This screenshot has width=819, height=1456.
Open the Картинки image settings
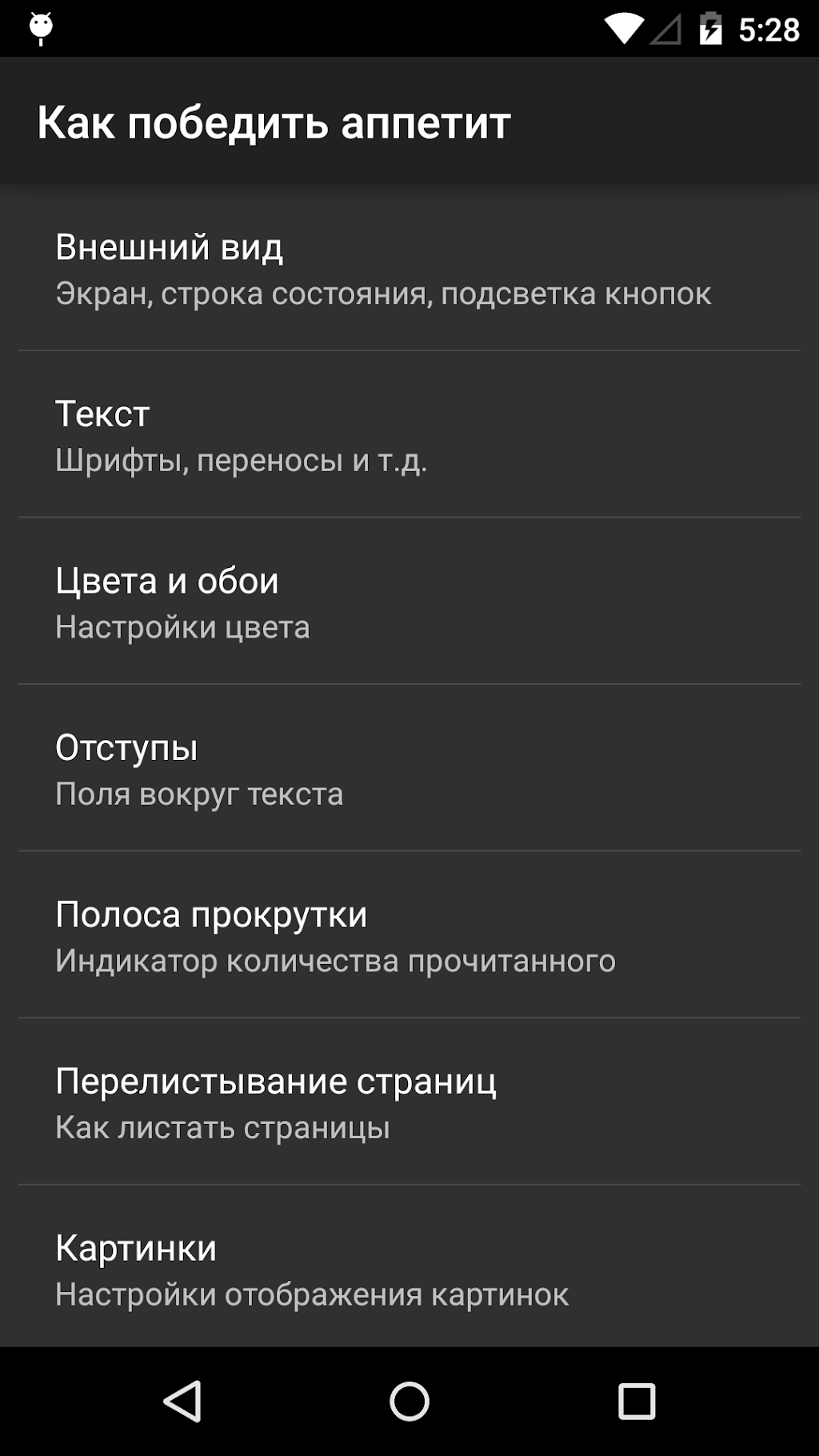[409, 1270]
